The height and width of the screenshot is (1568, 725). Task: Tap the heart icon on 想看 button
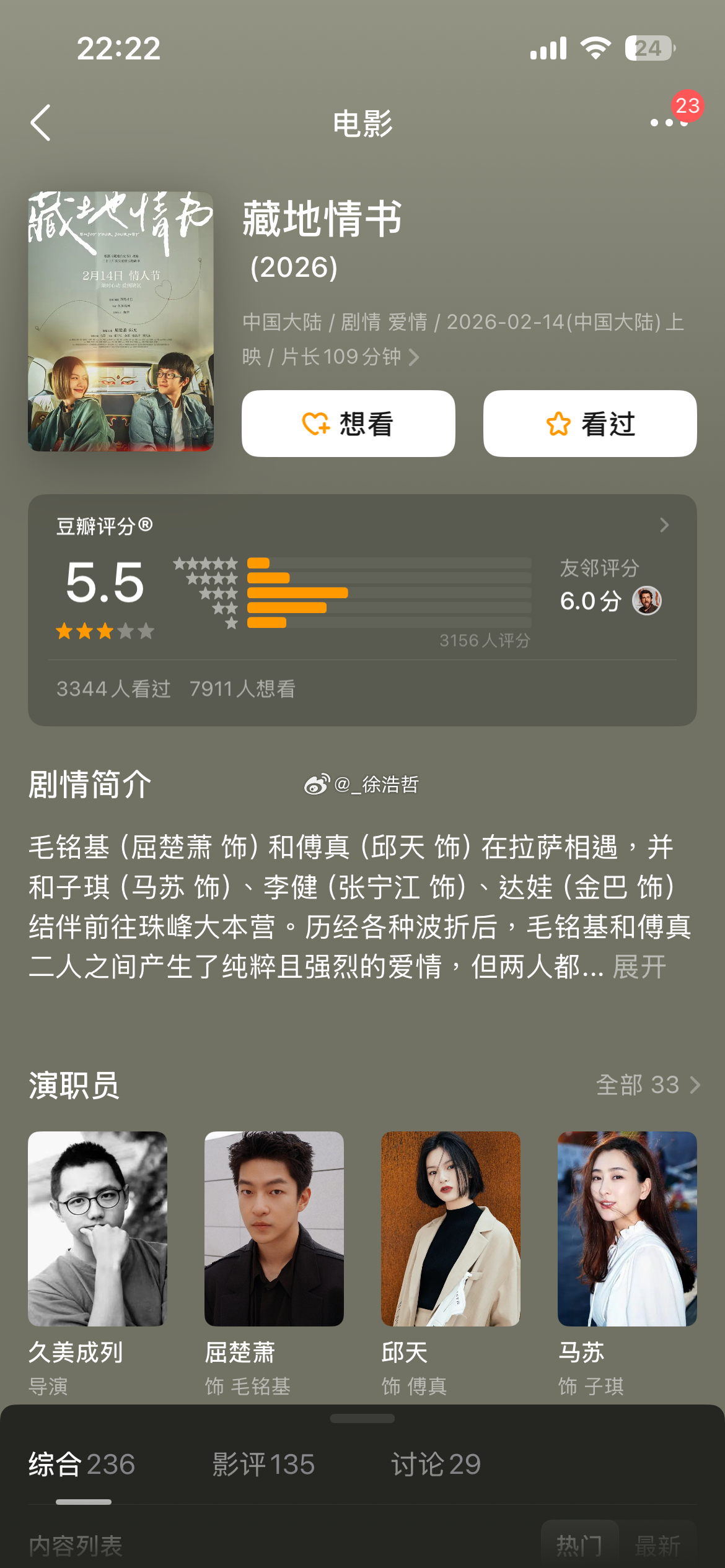(315, 424)
